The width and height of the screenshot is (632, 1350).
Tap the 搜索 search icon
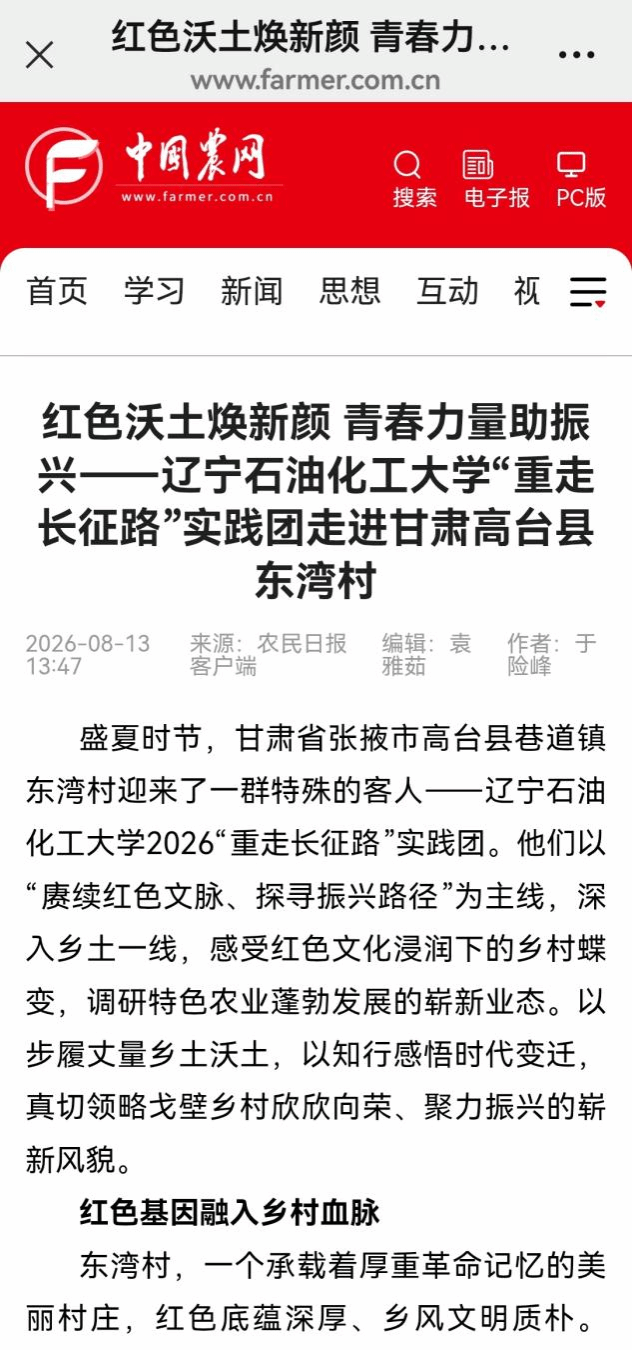pyautogui.click(x=413, y=179)
